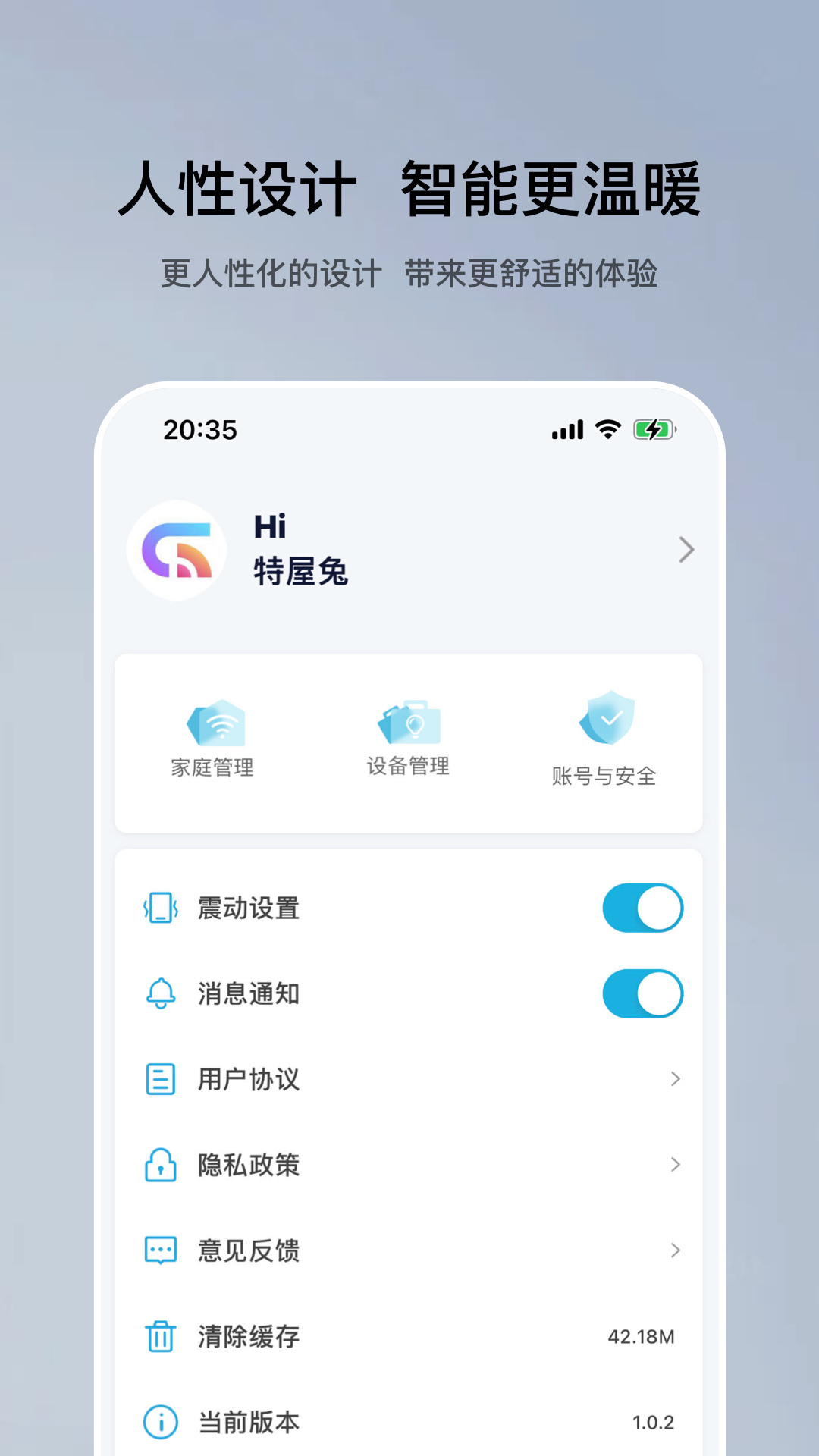This screenshot has width=819, height=1456.
Task: Open 家庭管理 (Home Management)
Action: (213, 739)
